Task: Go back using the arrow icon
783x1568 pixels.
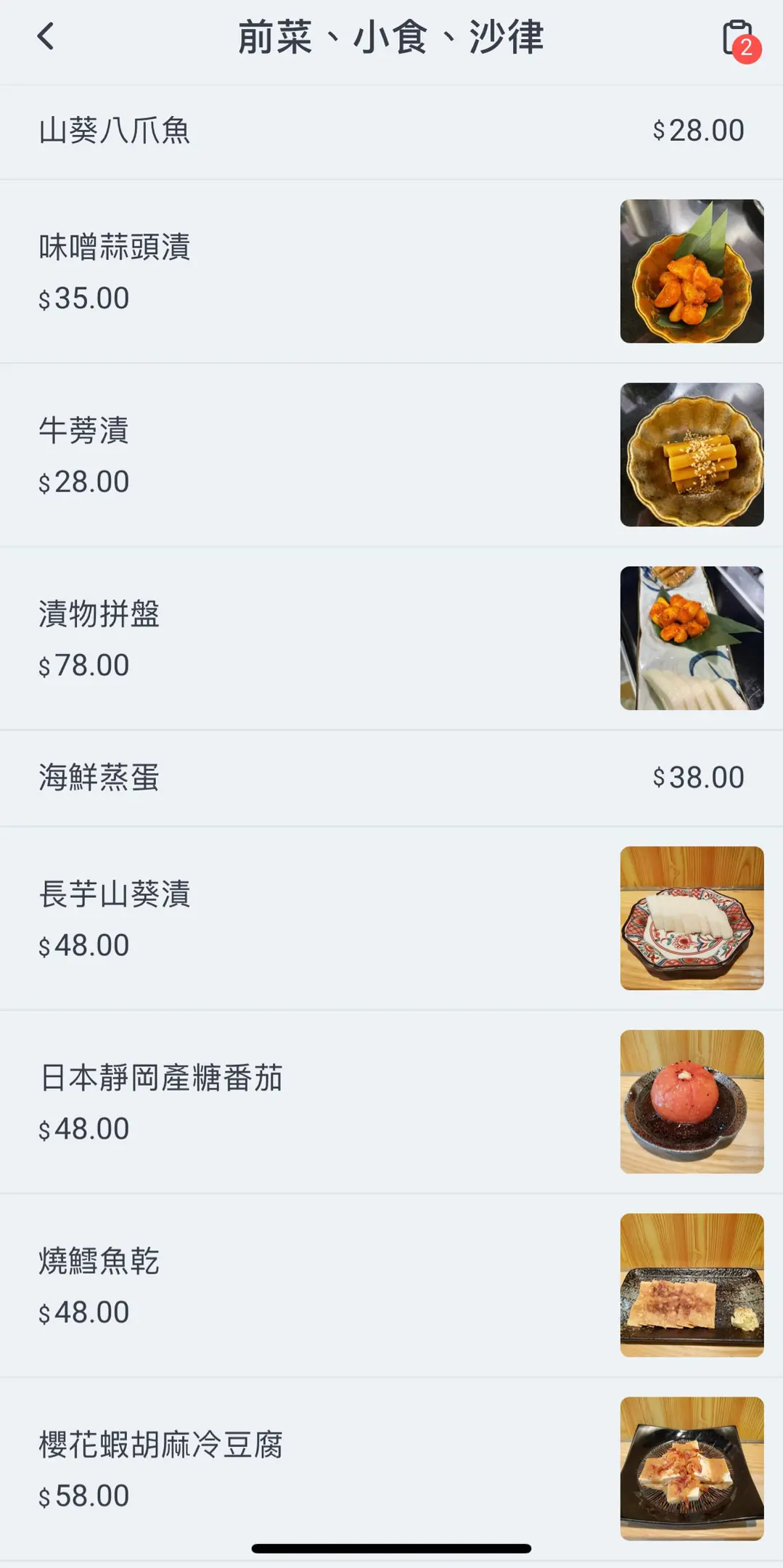Action: (x=46, y=36)
